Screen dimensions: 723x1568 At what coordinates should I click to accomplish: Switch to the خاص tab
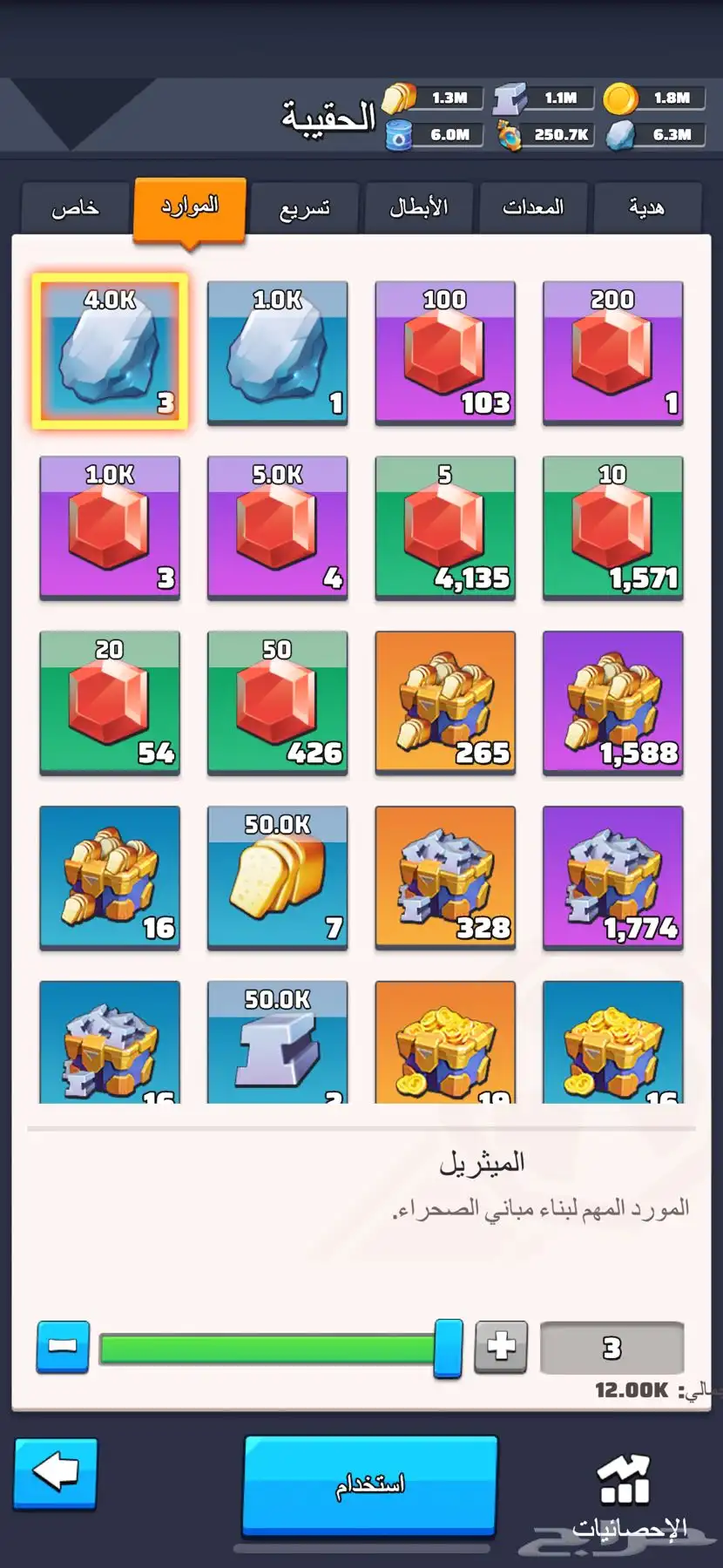[x=75, y=208]
